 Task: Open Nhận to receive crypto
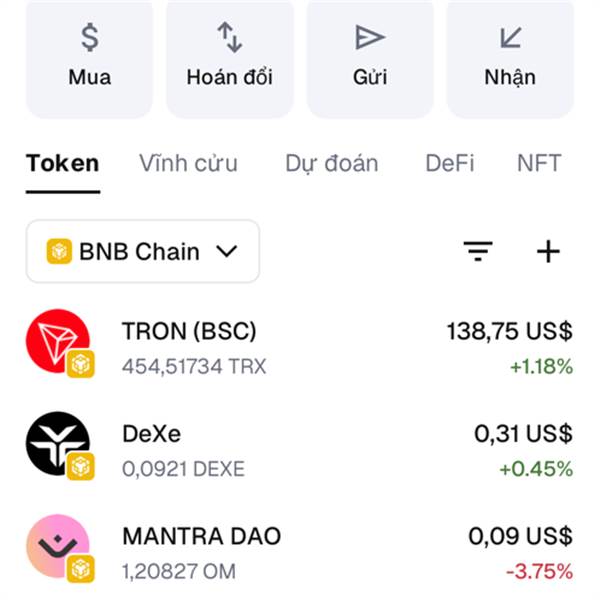coord(510,58)
